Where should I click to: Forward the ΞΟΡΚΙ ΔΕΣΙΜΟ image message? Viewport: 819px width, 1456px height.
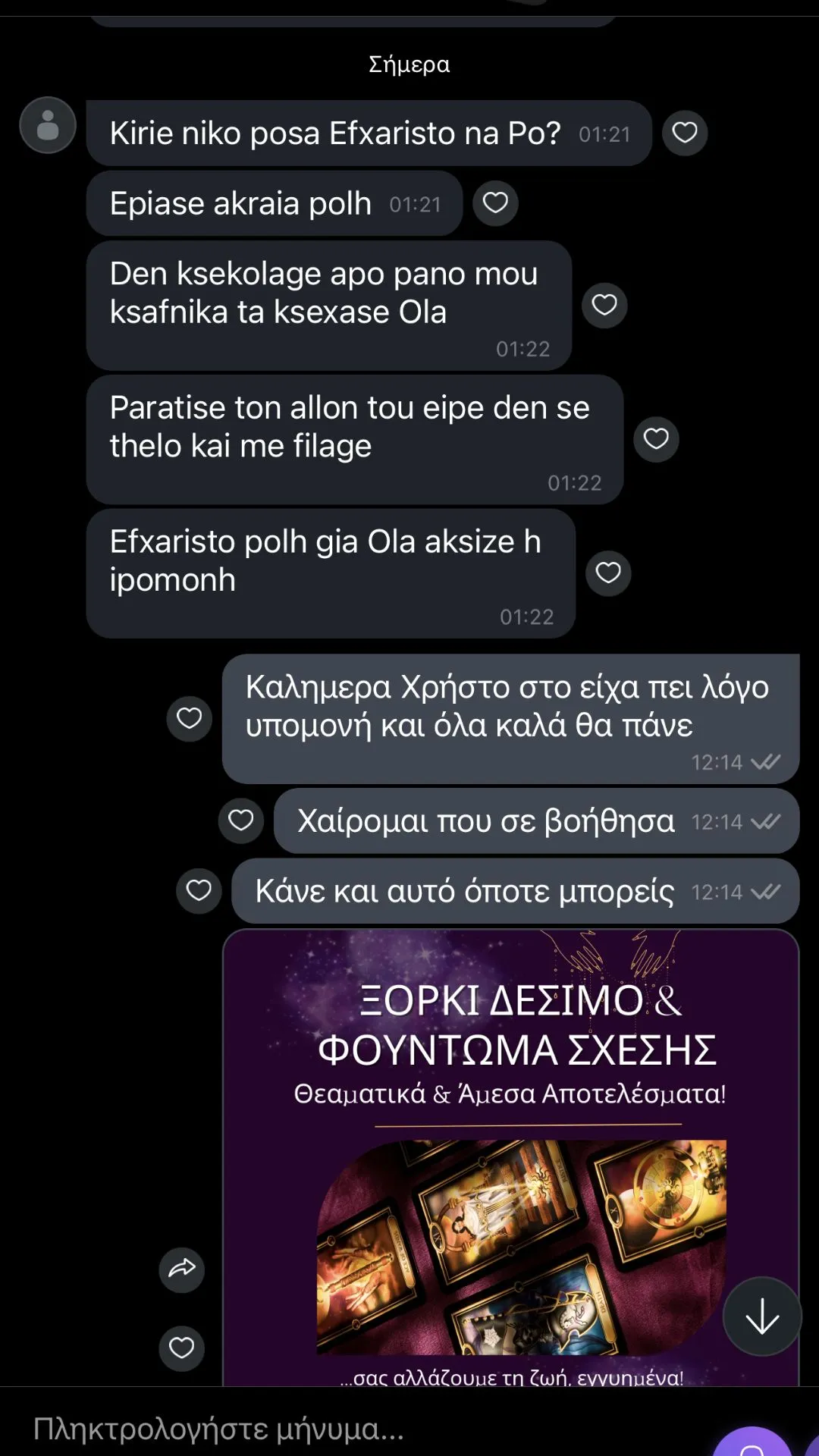coord(181,1269)
